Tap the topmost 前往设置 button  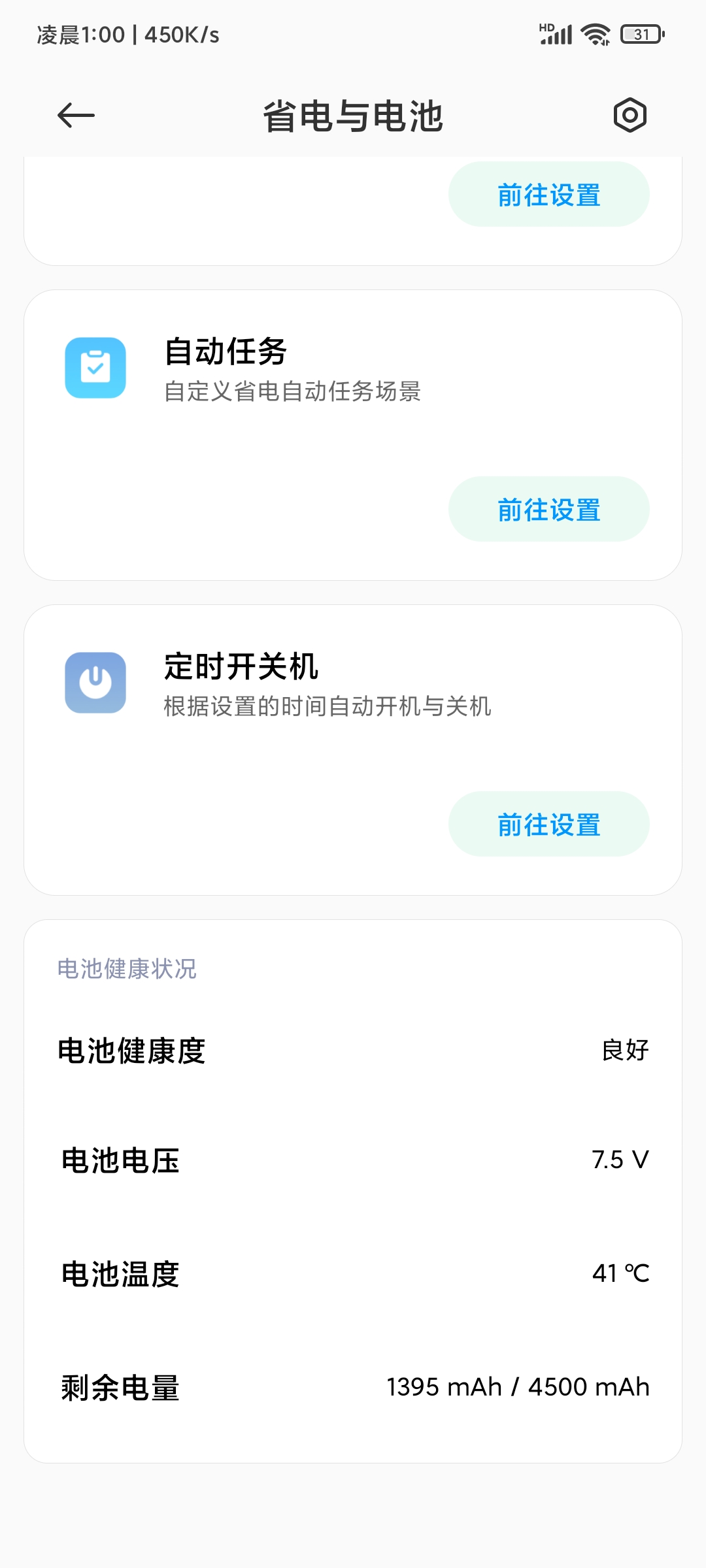[548, 194]
